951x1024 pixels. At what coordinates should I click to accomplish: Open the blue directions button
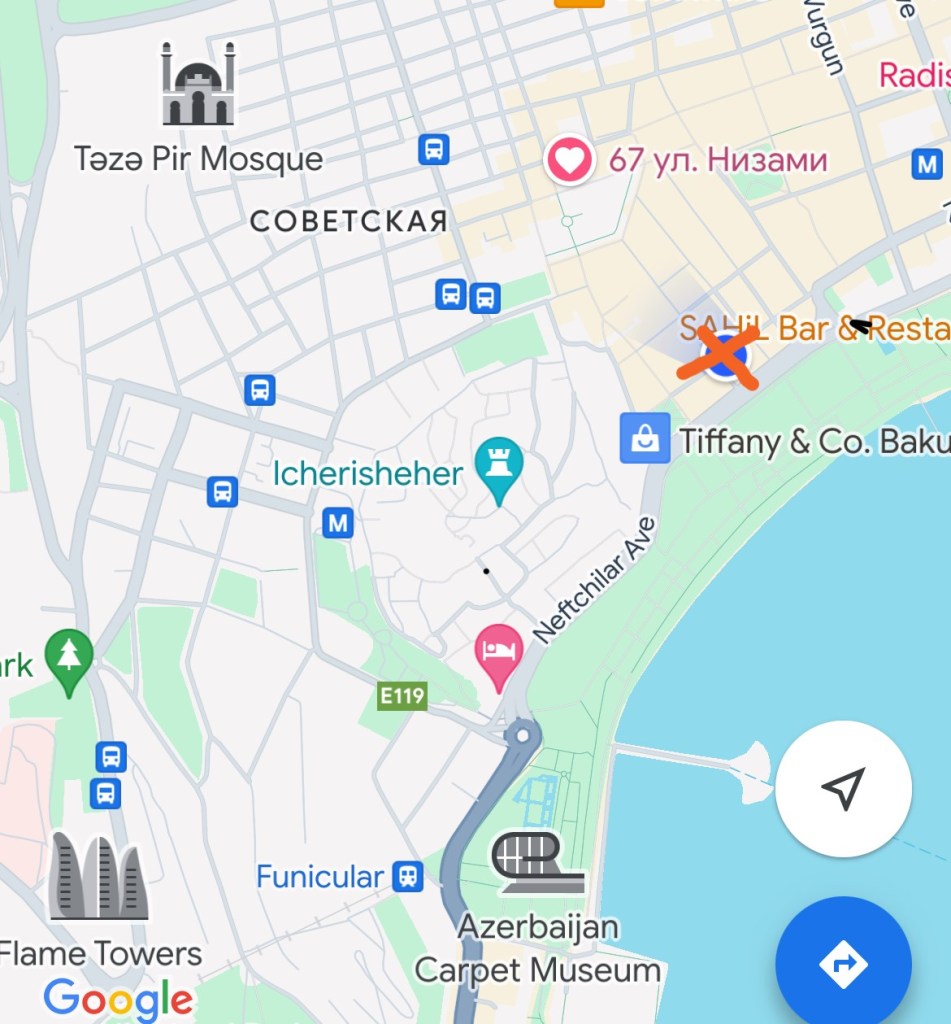pyautogui.click(x=843, y=964)
